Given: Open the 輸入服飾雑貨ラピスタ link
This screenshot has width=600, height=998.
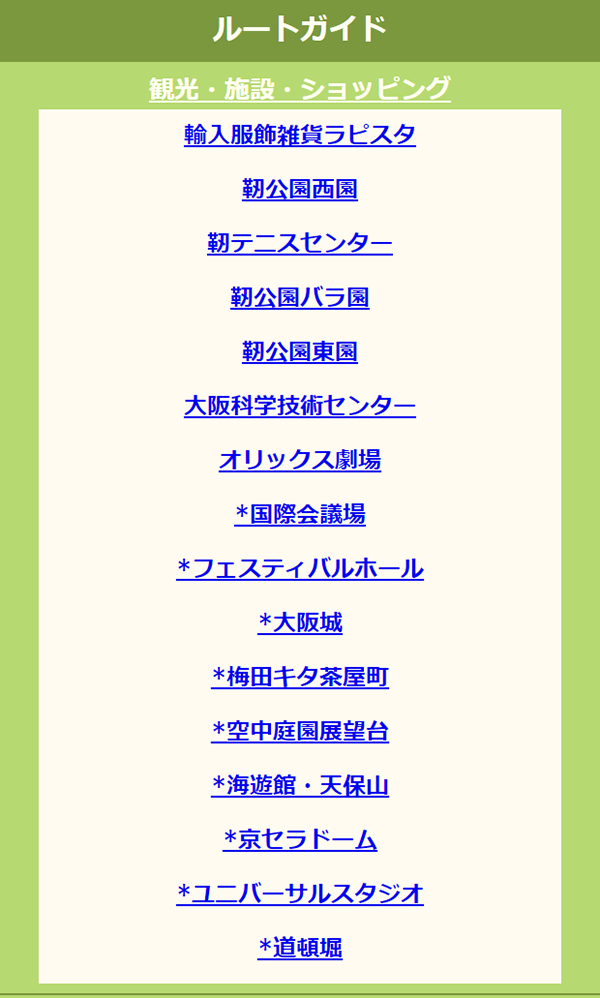Looking at the screenshot, I should (300, 135).
